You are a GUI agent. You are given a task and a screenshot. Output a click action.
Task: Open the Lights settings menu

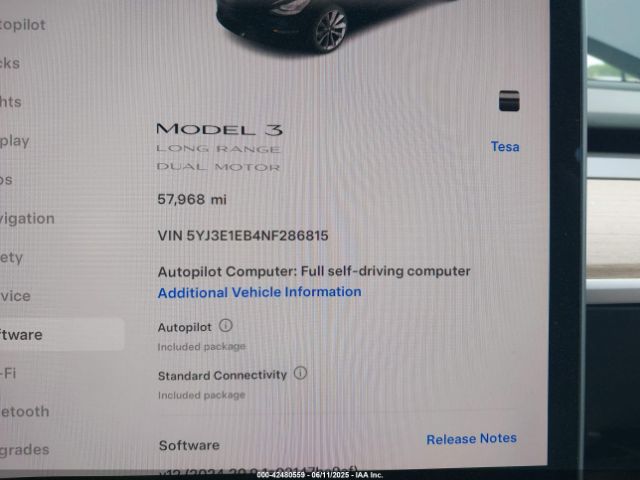(12, 102)
